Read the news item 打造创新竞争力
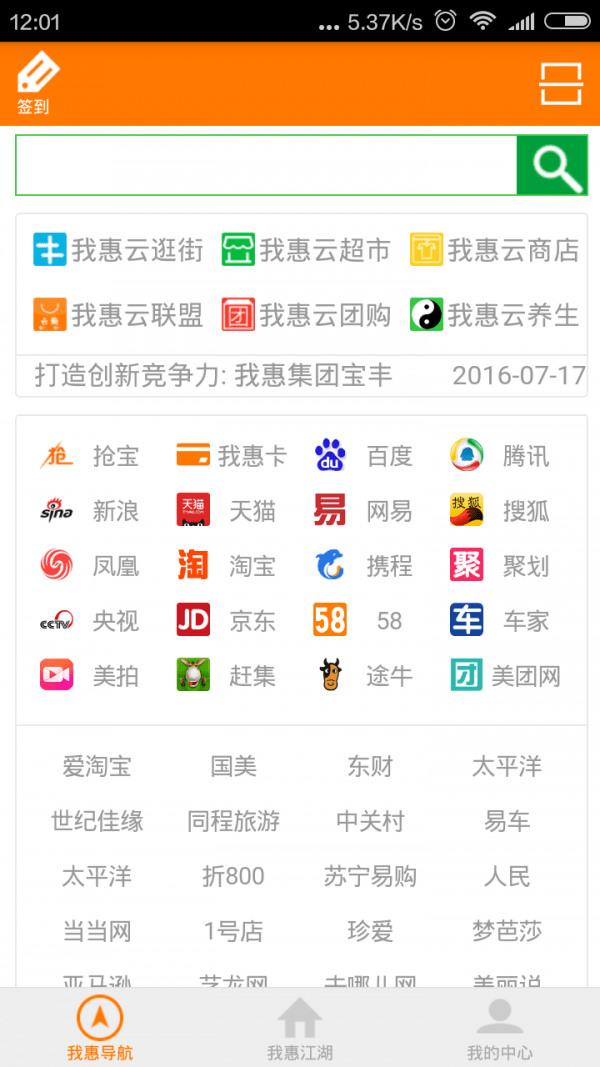600x1067 pixels. 213,376
